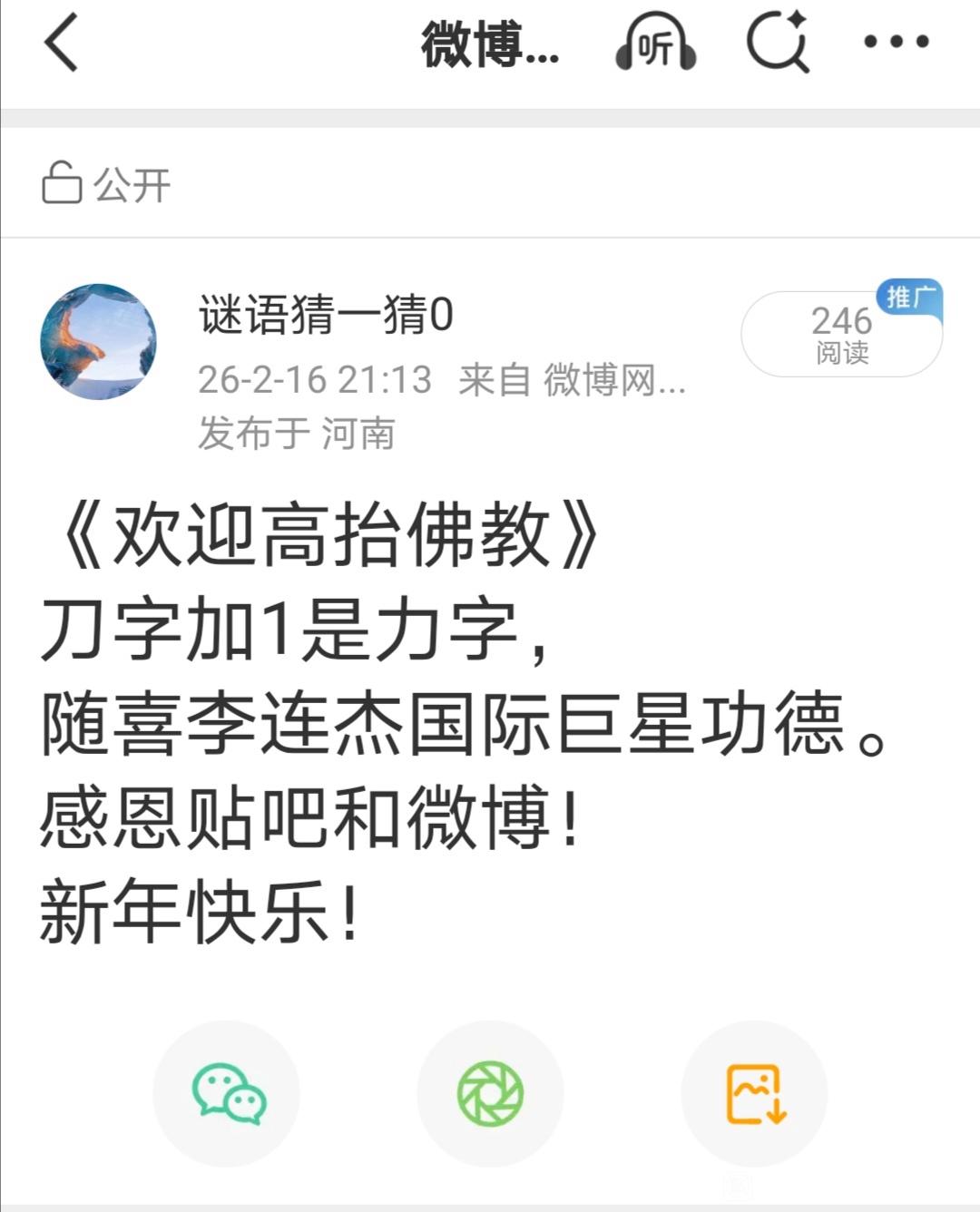This screenshot has width=980, height=1212.
Task: Open the three-dot overflow menu
Action: (x=896, y=42)
